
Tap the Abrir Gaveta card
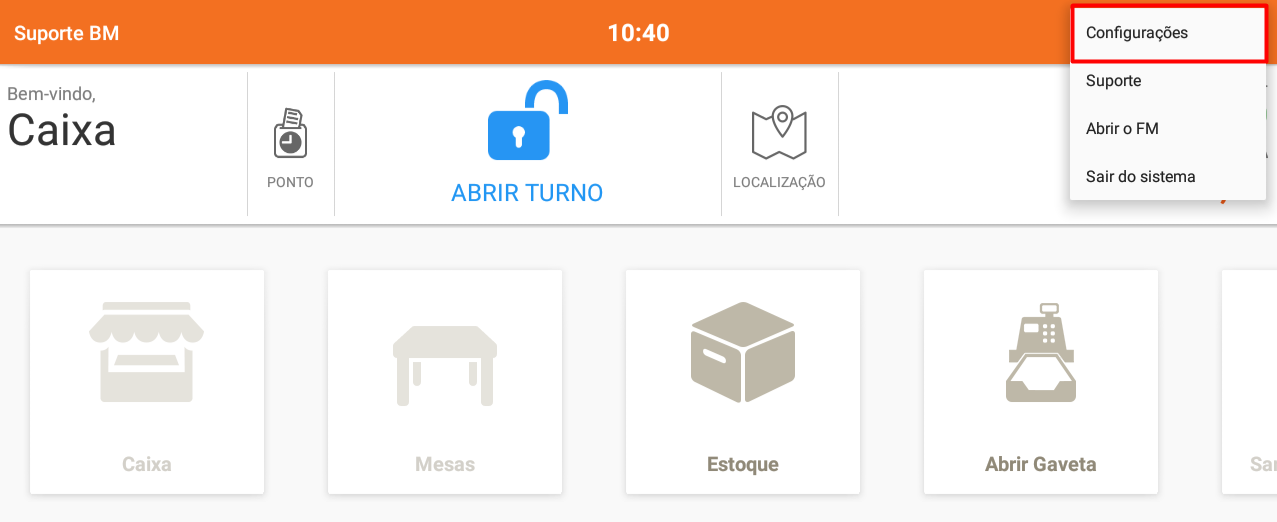1041,381
